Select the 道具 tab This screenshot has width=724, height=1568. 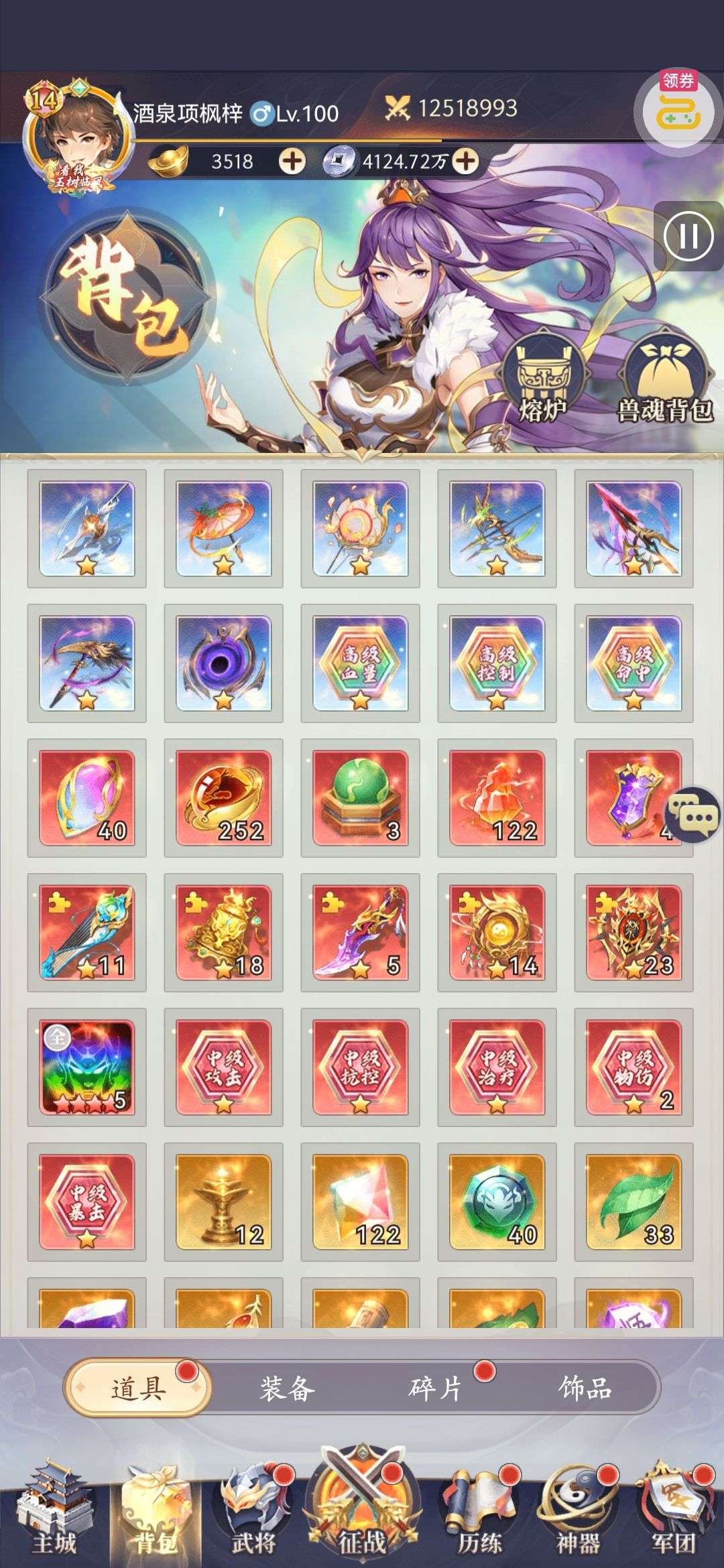(x=138, y=1388)
